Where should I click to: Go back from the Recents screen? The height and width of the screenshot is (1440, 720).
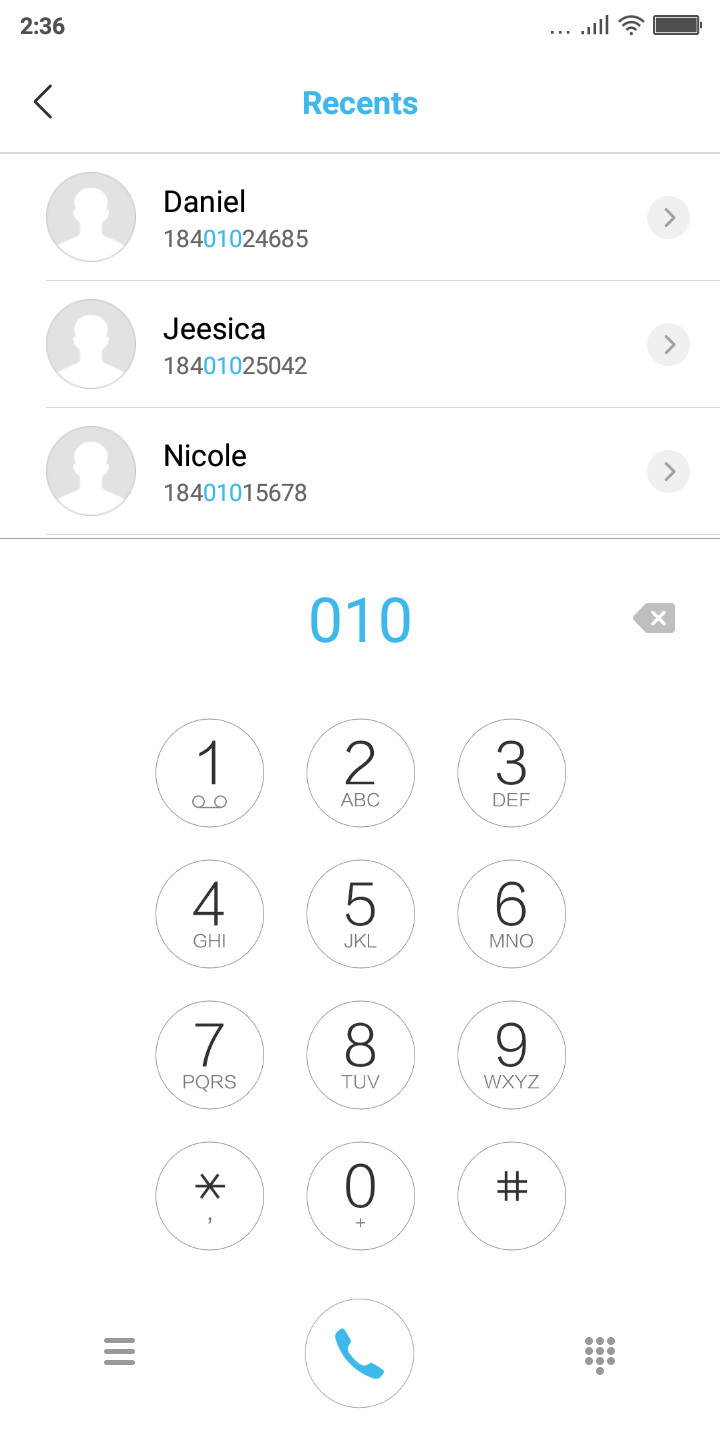point(42,102)
